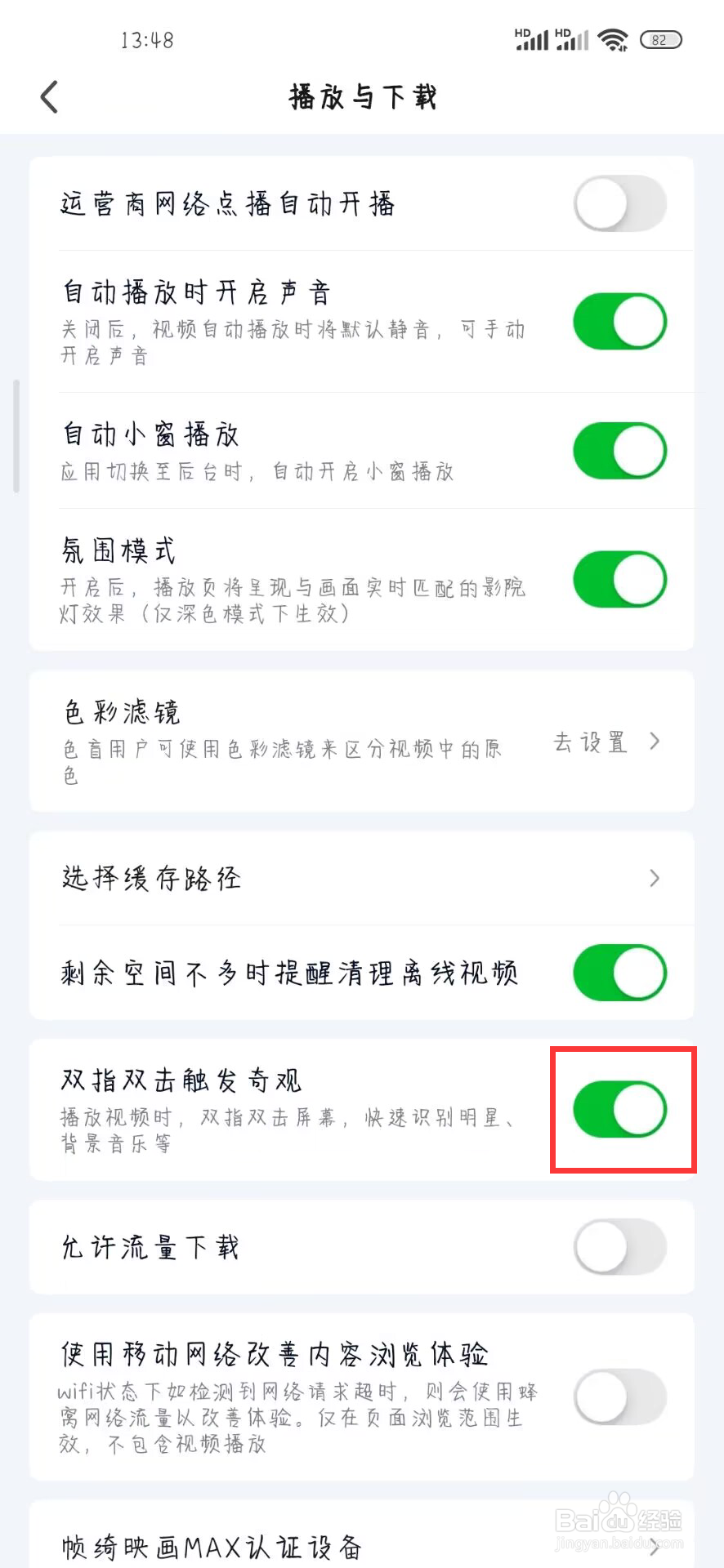The image size is (724, 1568).
Task: Disable 剩余空间不多时提醒清理离线视频 reminder
Action: point(619,972)
